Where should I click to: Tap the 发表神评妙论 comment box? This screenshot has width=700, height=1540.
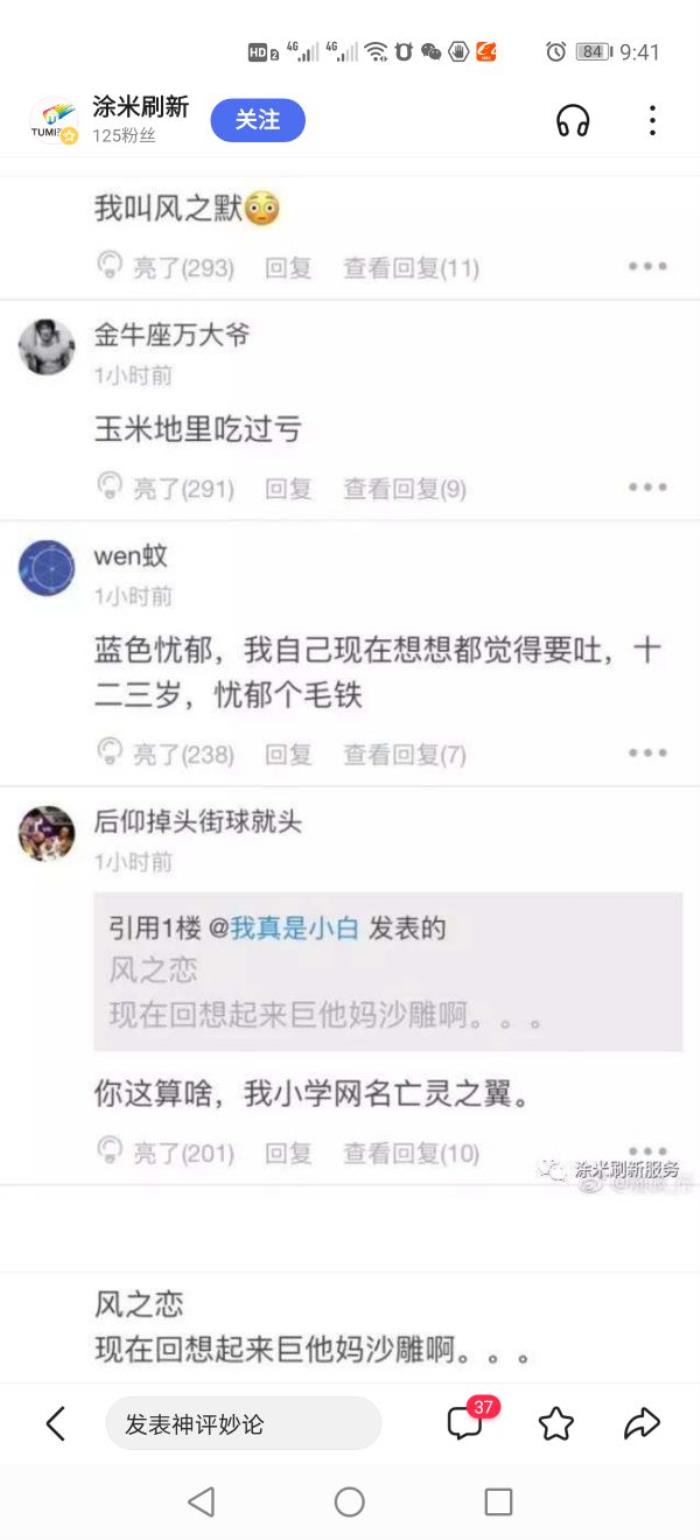pyautogui.click(x=243, y=1424)
